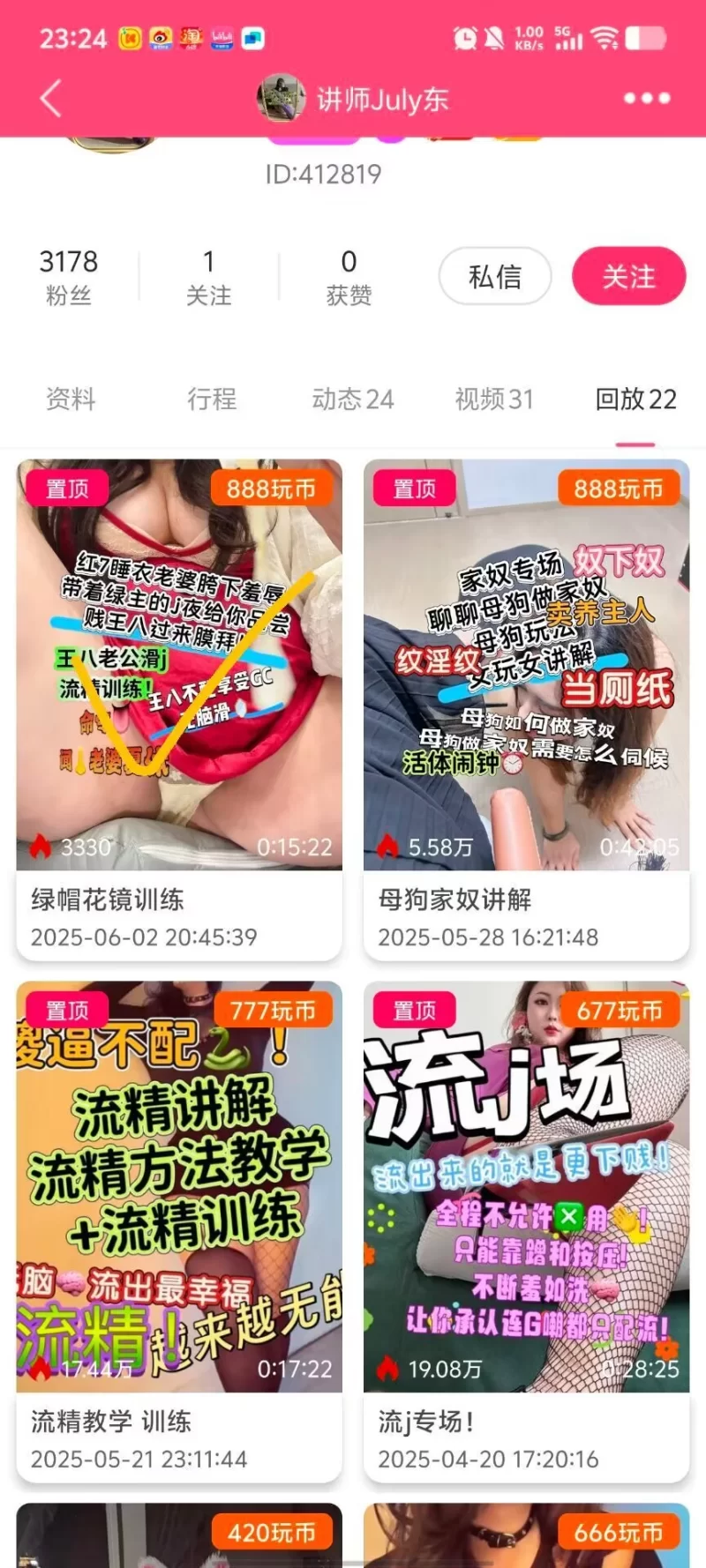Viewport: 706px width, 1568px height.
Task: Follow this user with 关注 button
Action: point(628,277)
